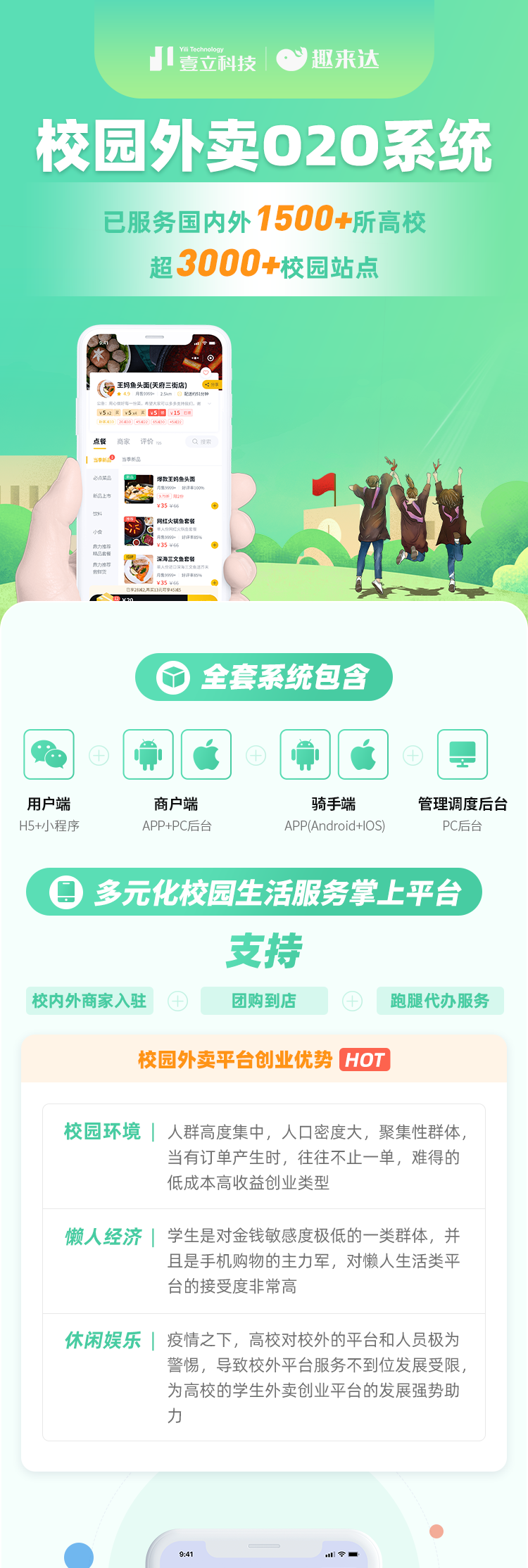Switch to the 评价 tab
Viewport: 528px width, 1568px height.
point(146,441)
